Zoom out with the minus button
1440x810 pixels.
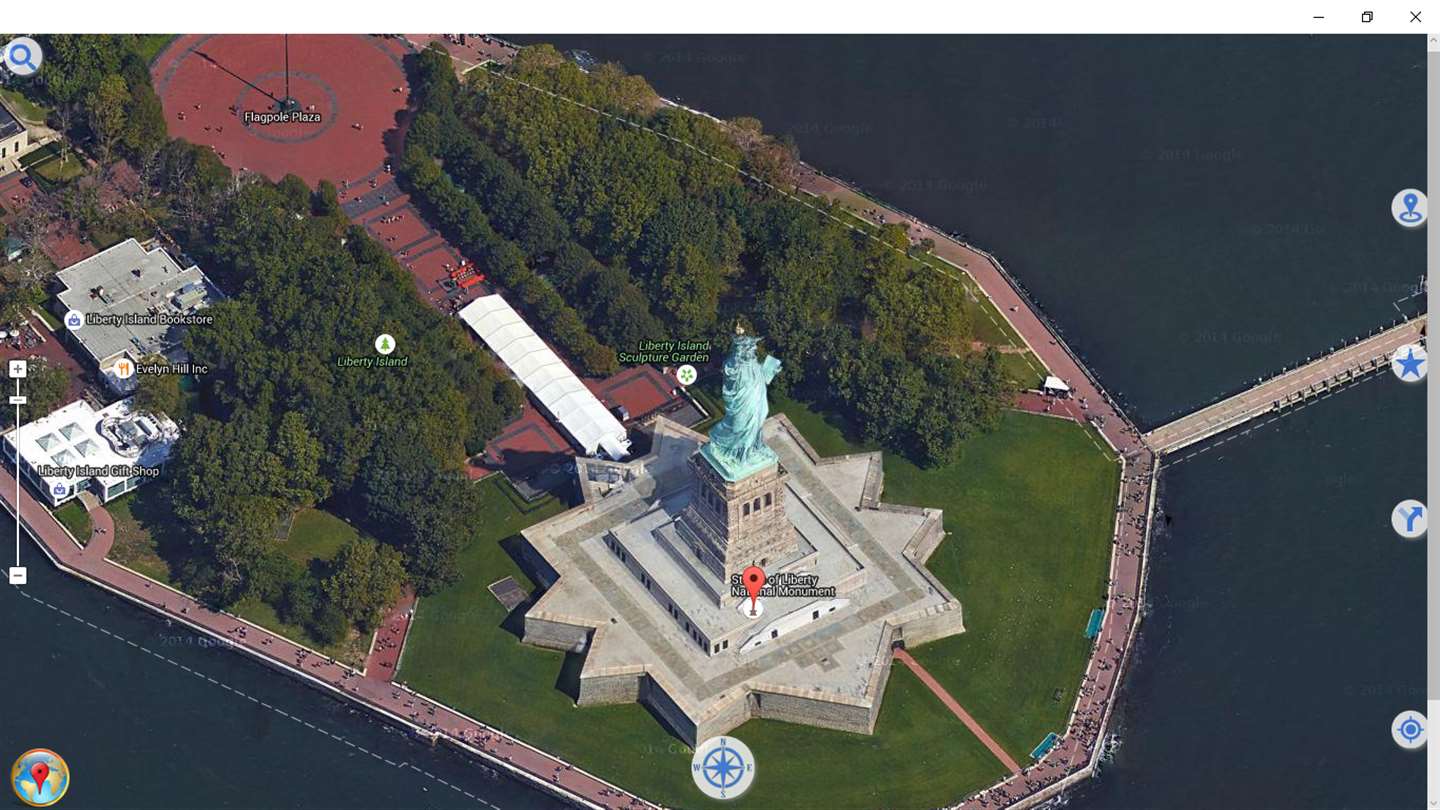point(17,576)
